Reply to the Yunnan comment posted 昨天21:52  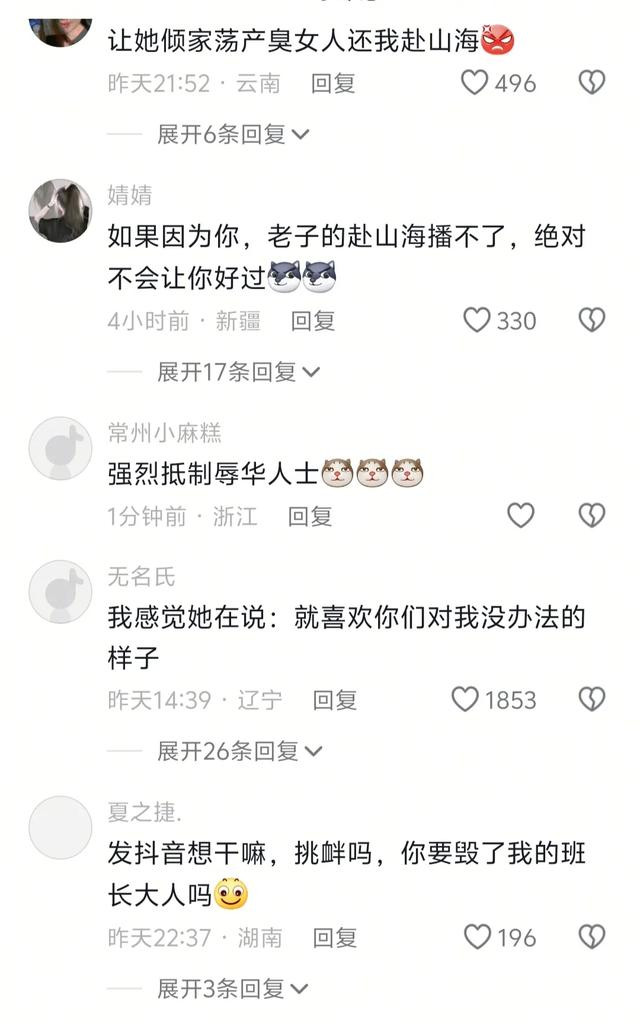tap(333, 84)
